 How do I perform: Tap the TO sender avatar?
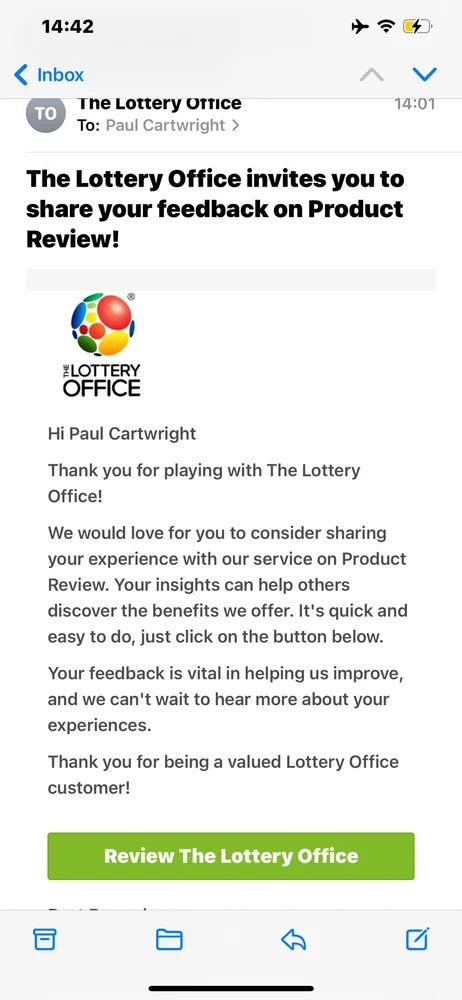click(x=45, y=114)
